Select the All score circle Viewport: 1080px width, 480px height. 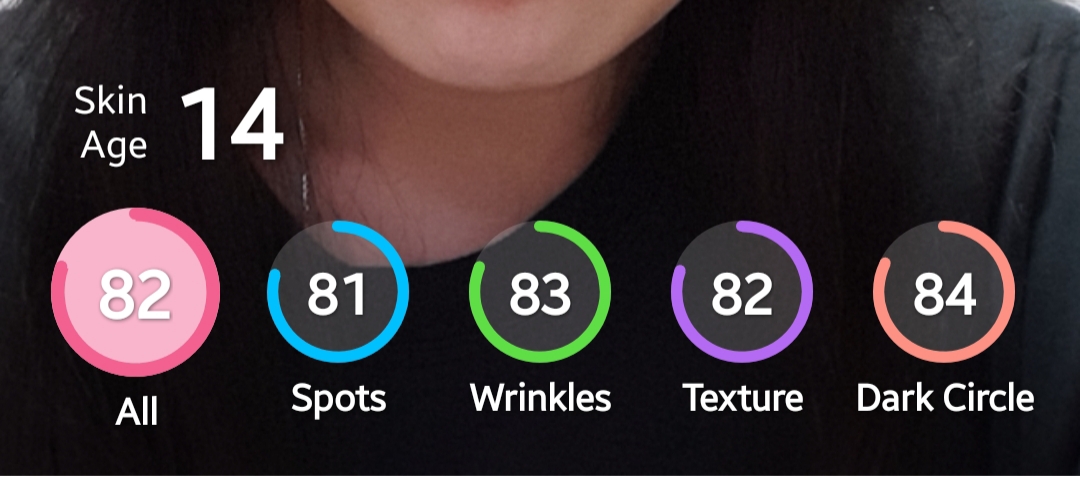click(x=136, y=293)
